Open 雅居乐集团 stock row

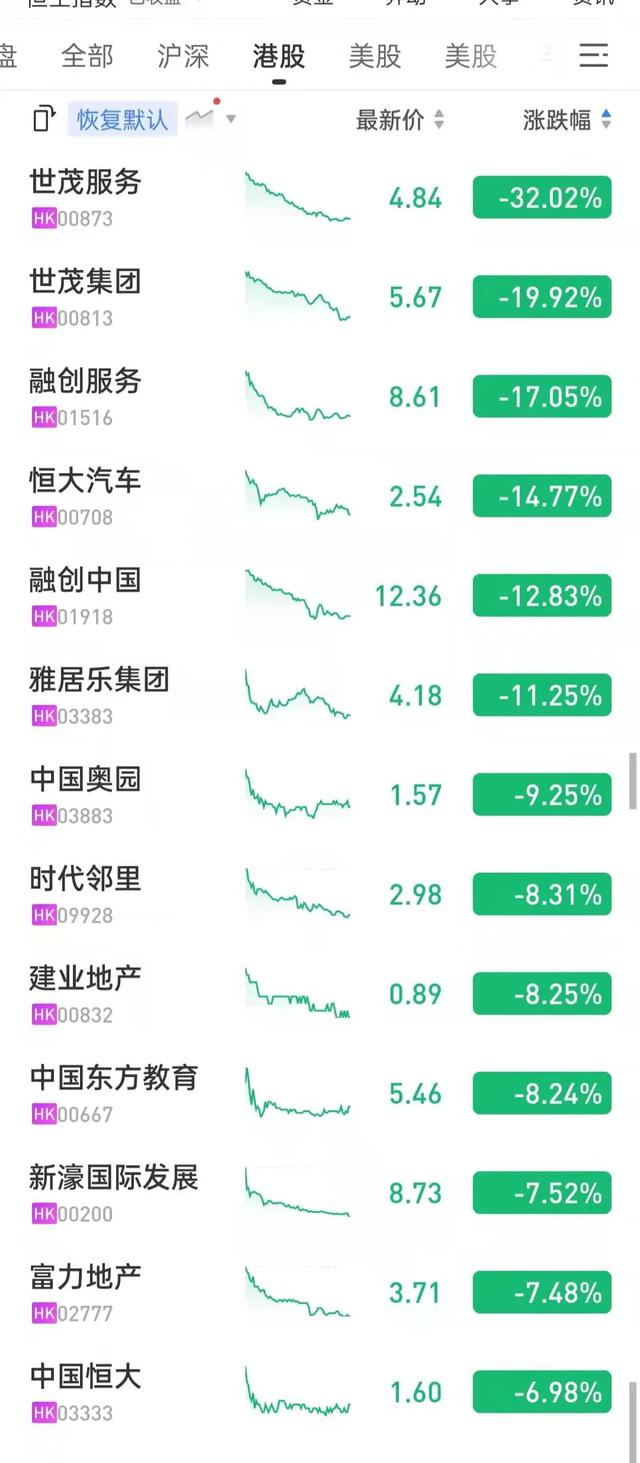320,695
